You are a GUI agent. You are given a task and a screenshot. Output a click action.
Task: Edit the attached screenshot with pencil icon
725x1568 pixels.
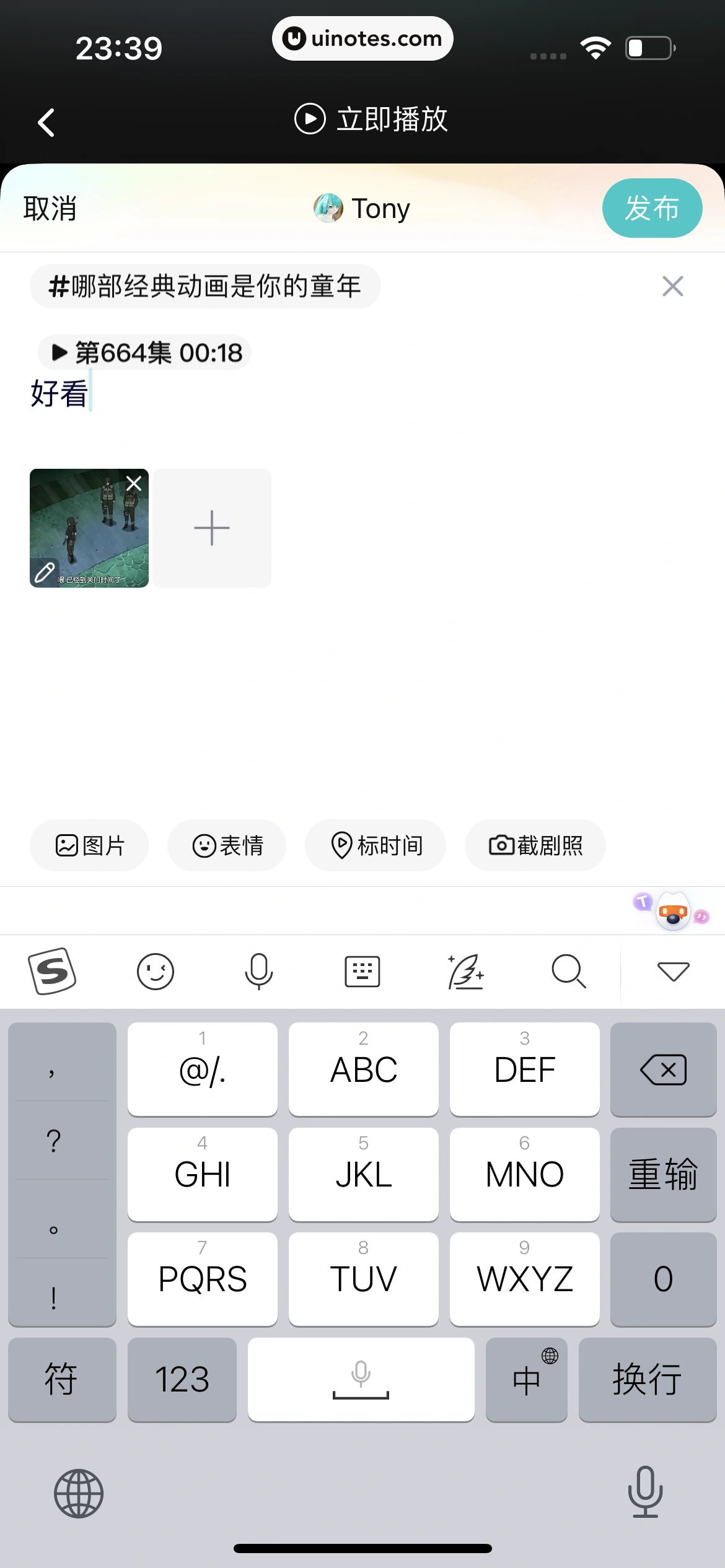pyautogui.click(x=45, y=572)
